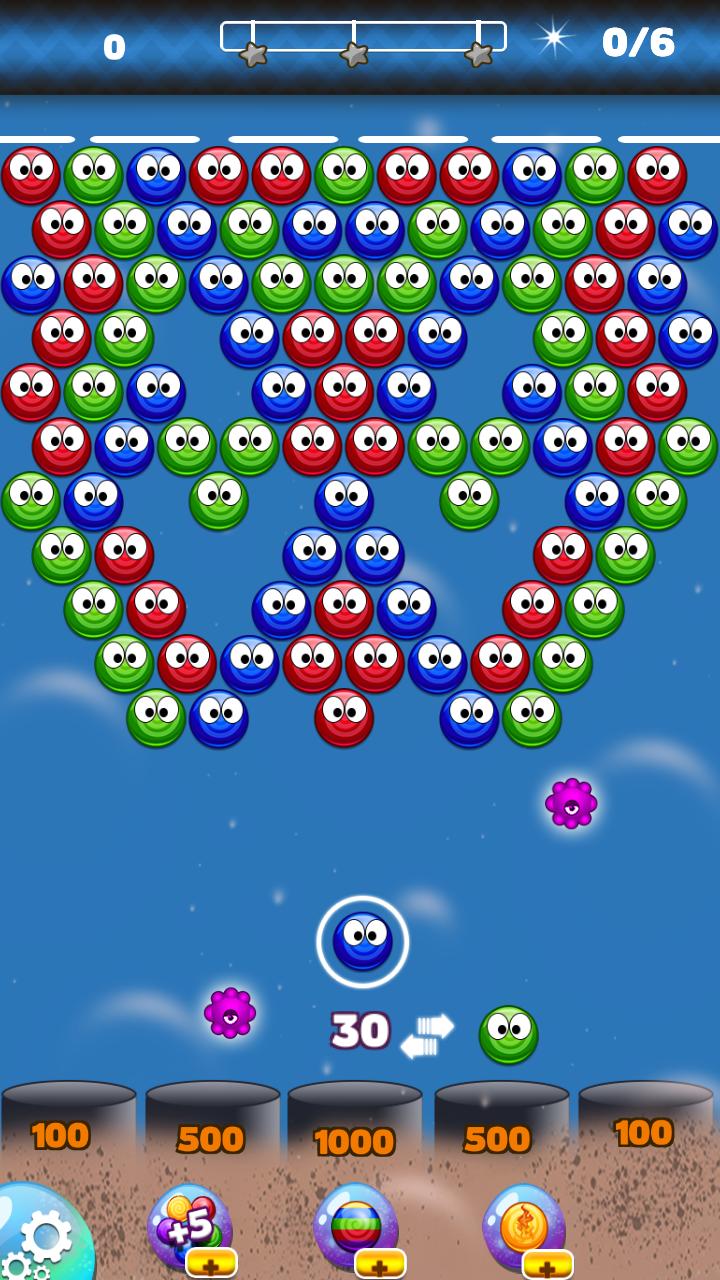Click the purple spiky creature on the right
The image size is (720, 1280).
coord(570,805)
